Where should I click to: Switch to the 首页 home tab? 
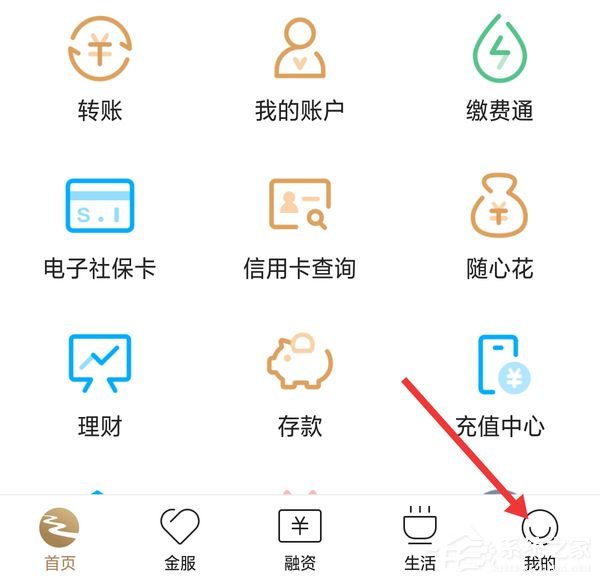pyautogui.click(x=60, y=538)
